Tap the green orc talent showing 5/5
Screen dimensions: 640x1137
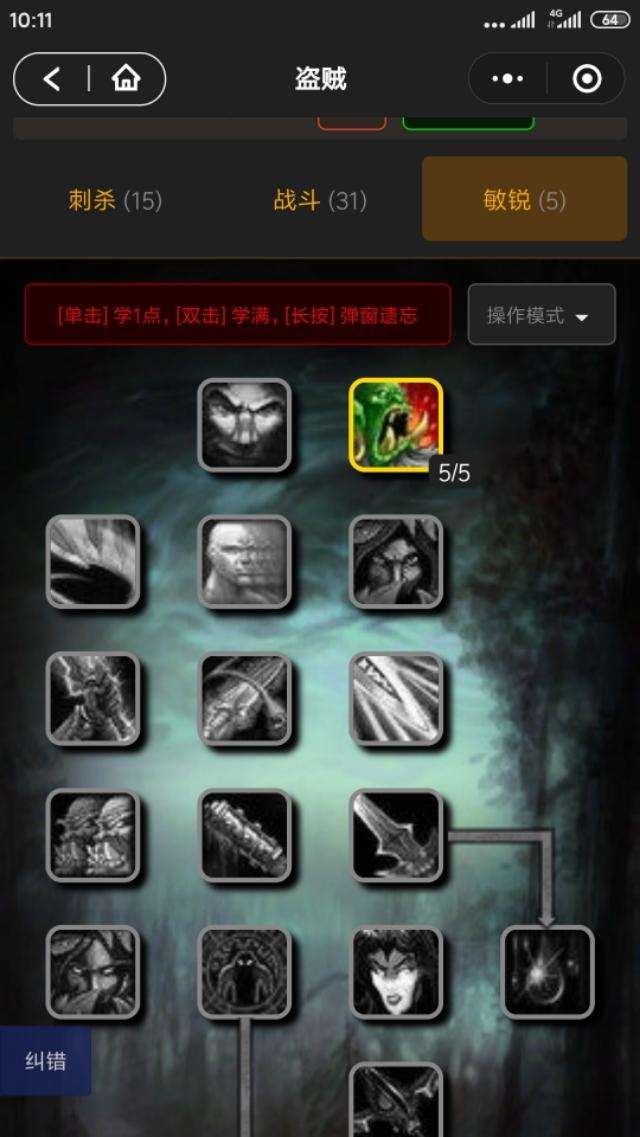(396, 425)
